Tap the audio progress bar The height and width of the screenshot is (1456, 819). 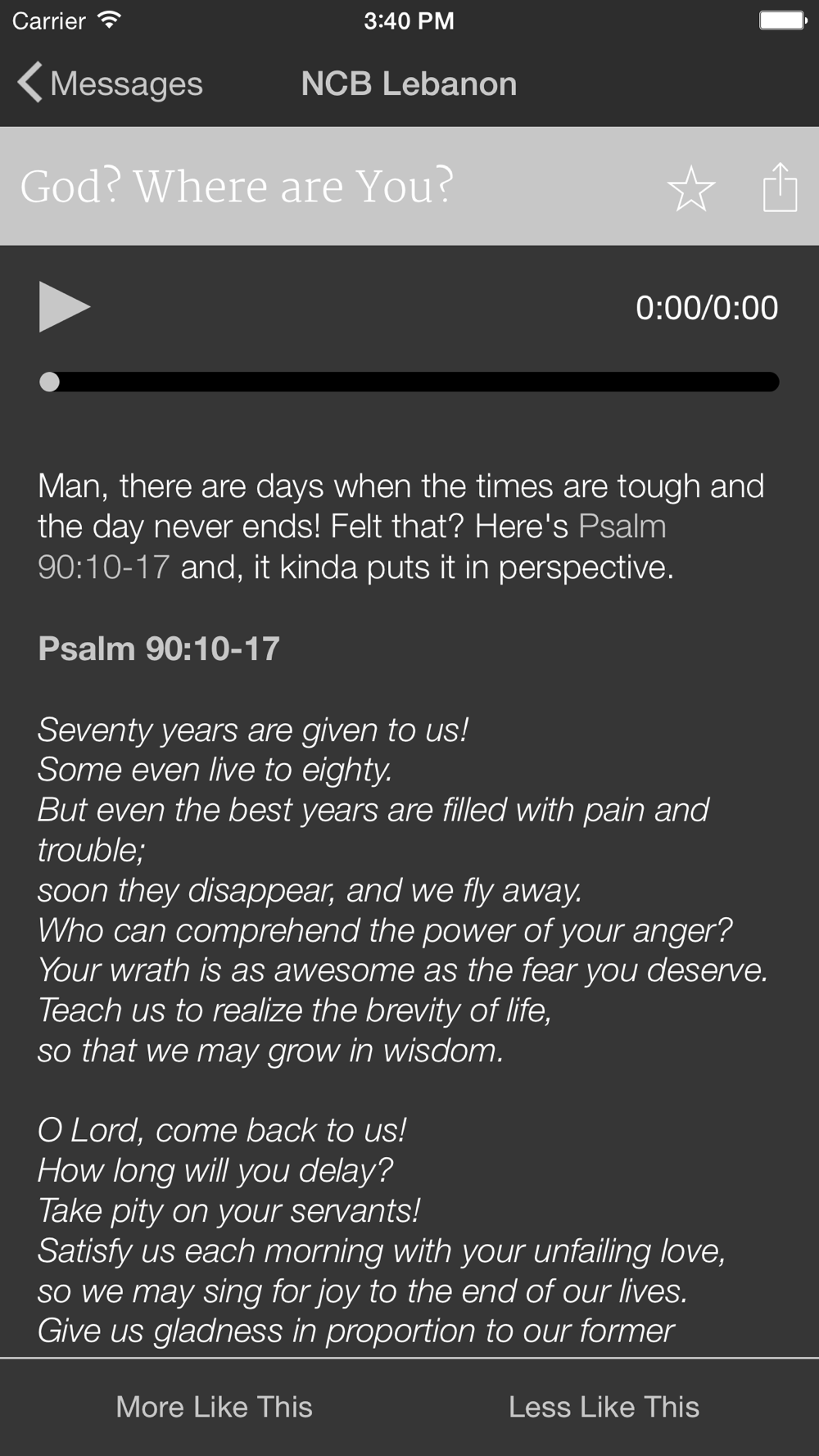[x=409, y=382]
